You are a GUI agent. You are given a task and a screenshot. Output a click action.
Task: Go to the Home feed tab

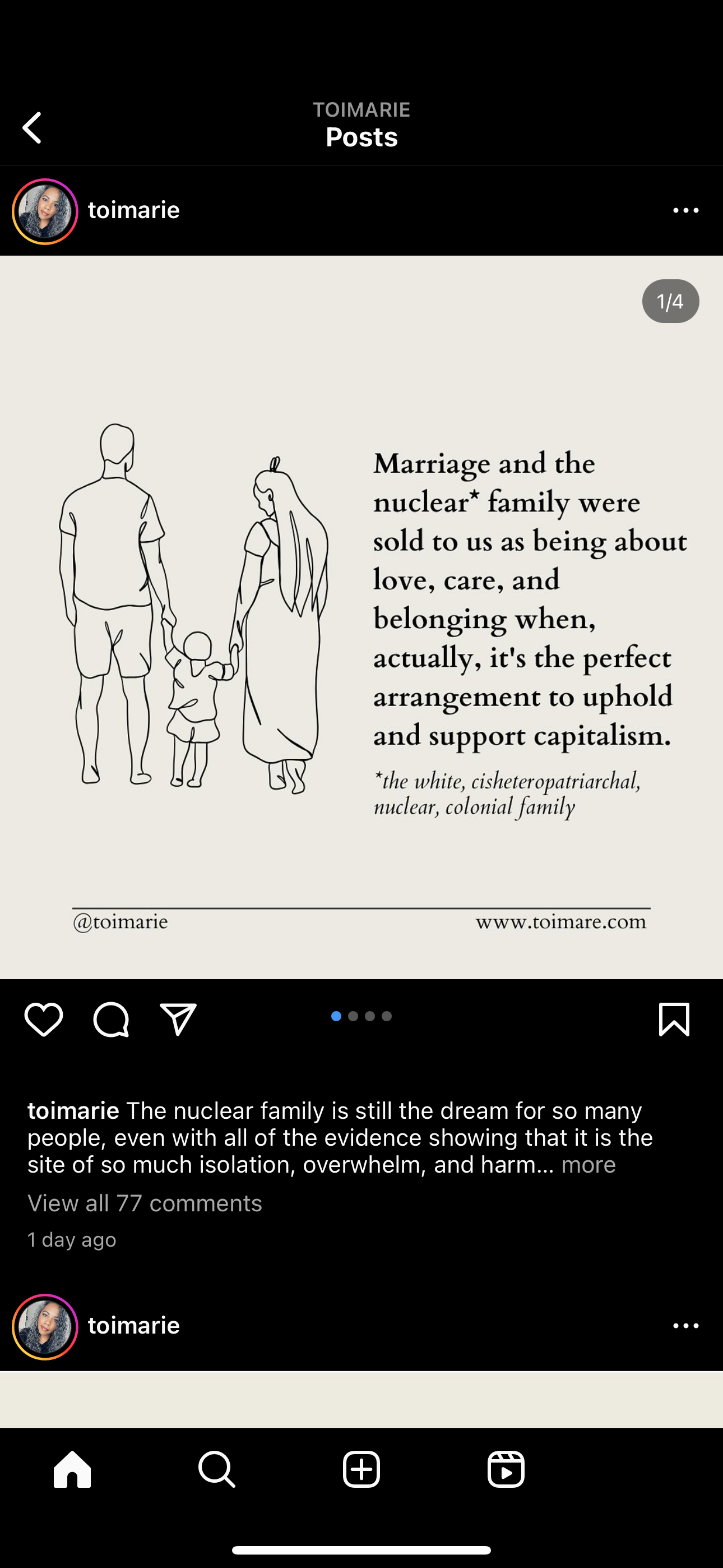(72, 1469)
